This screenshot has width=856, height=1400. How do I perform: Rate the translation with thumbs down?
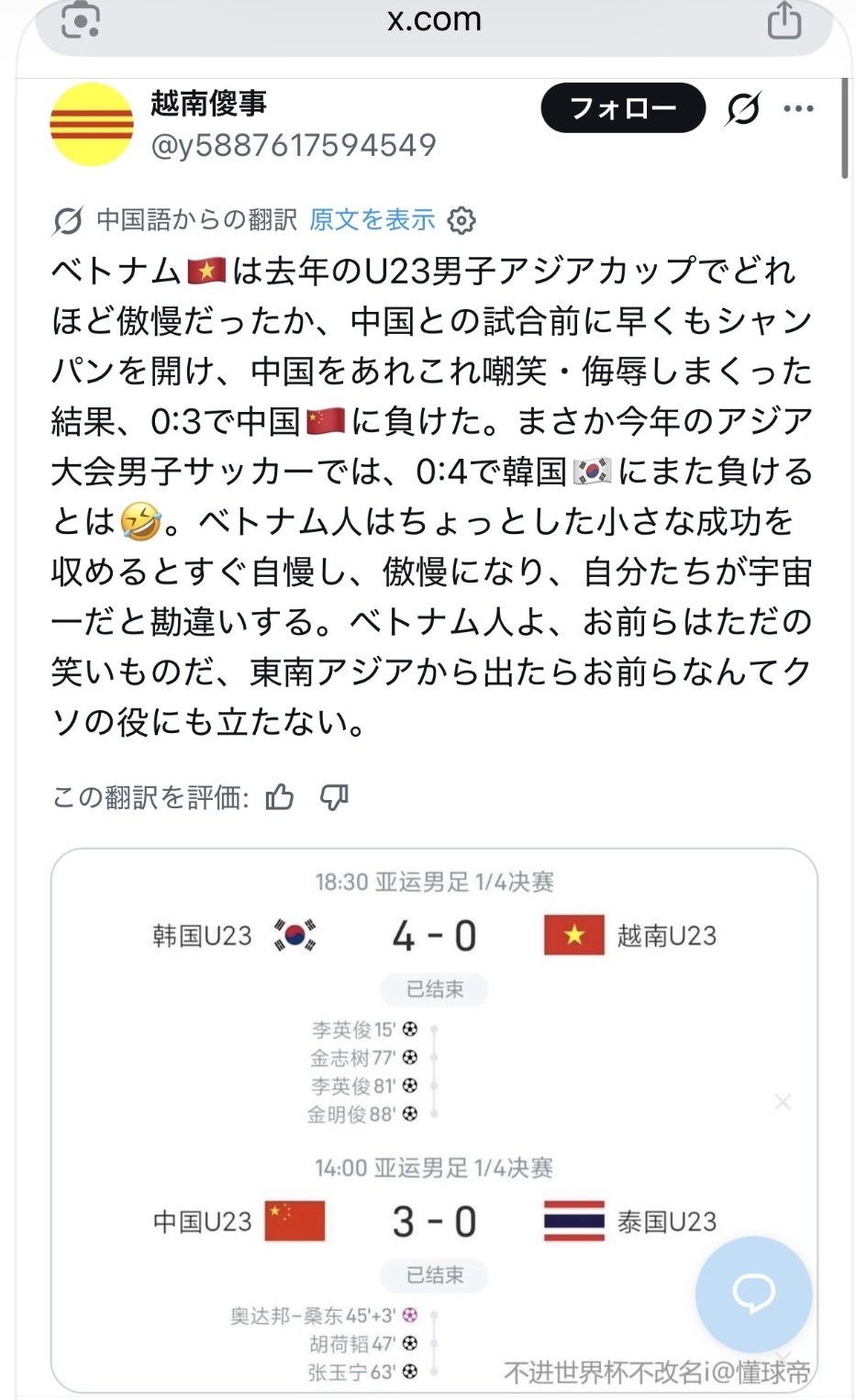click(x=334, y=797)
